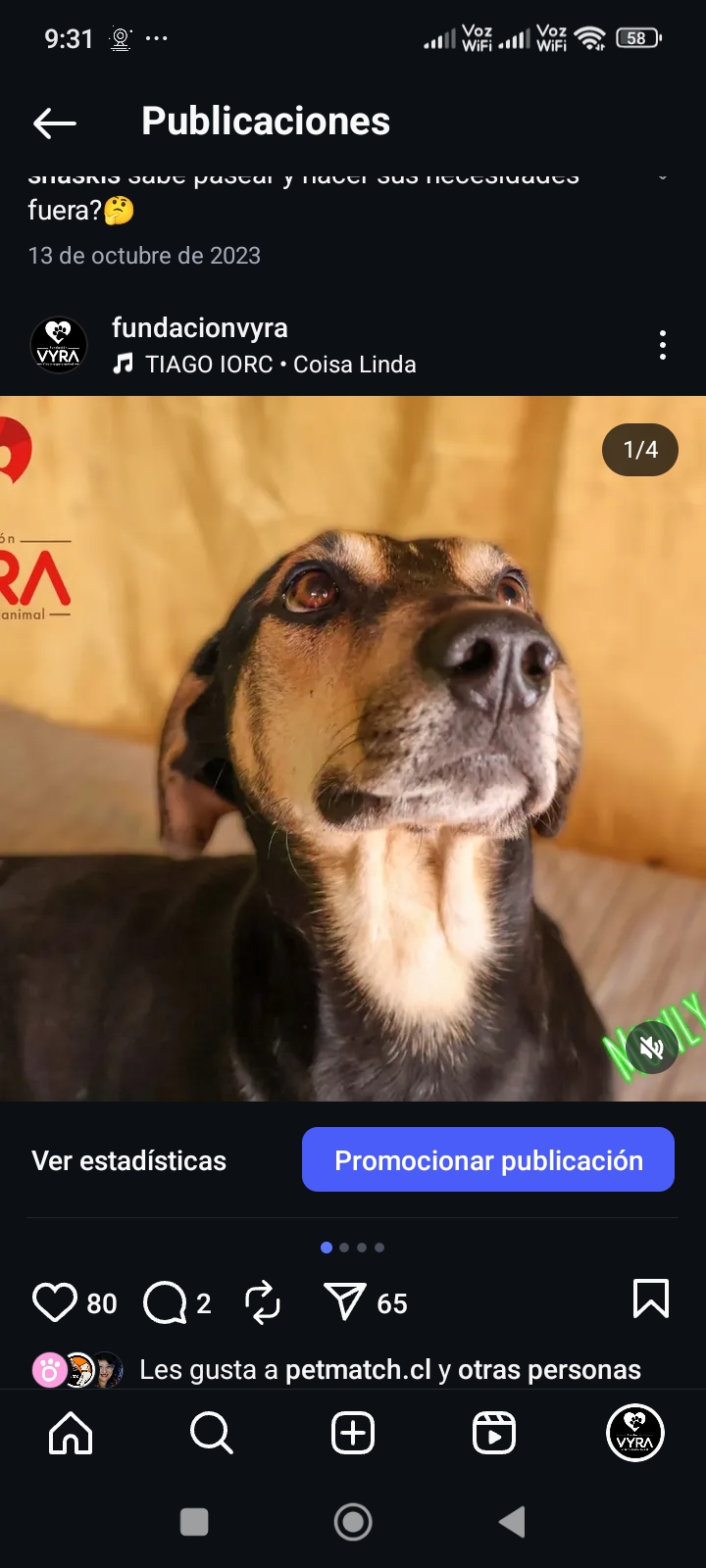Open fundacionvyra profile from post header
This screenshot has height=1568, width=706.
(199, 327)
